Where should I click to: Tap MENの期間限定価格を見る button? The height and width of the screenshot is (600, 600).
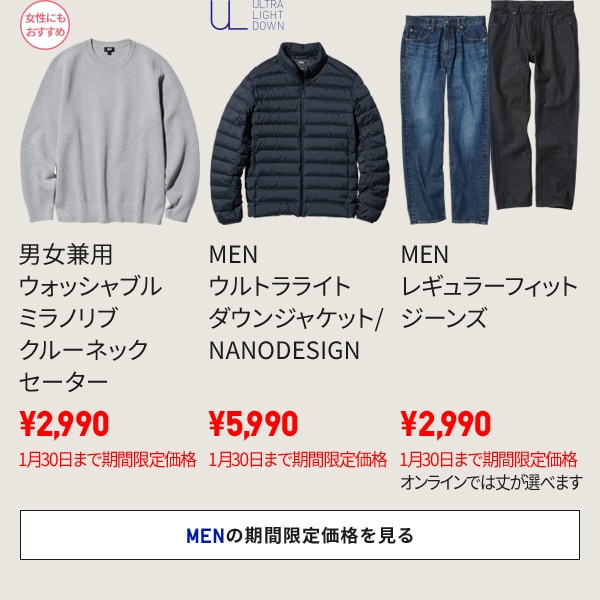(x=300, y=535)
